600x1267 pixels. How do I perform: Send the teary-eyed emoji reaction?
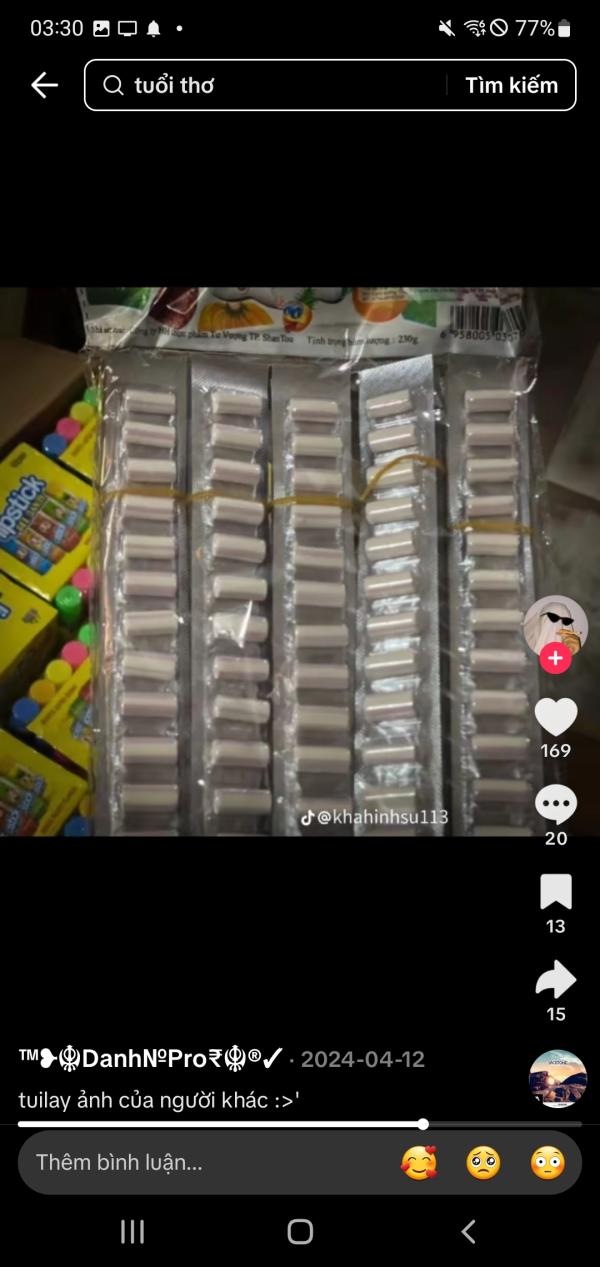tap(483, 1162)
